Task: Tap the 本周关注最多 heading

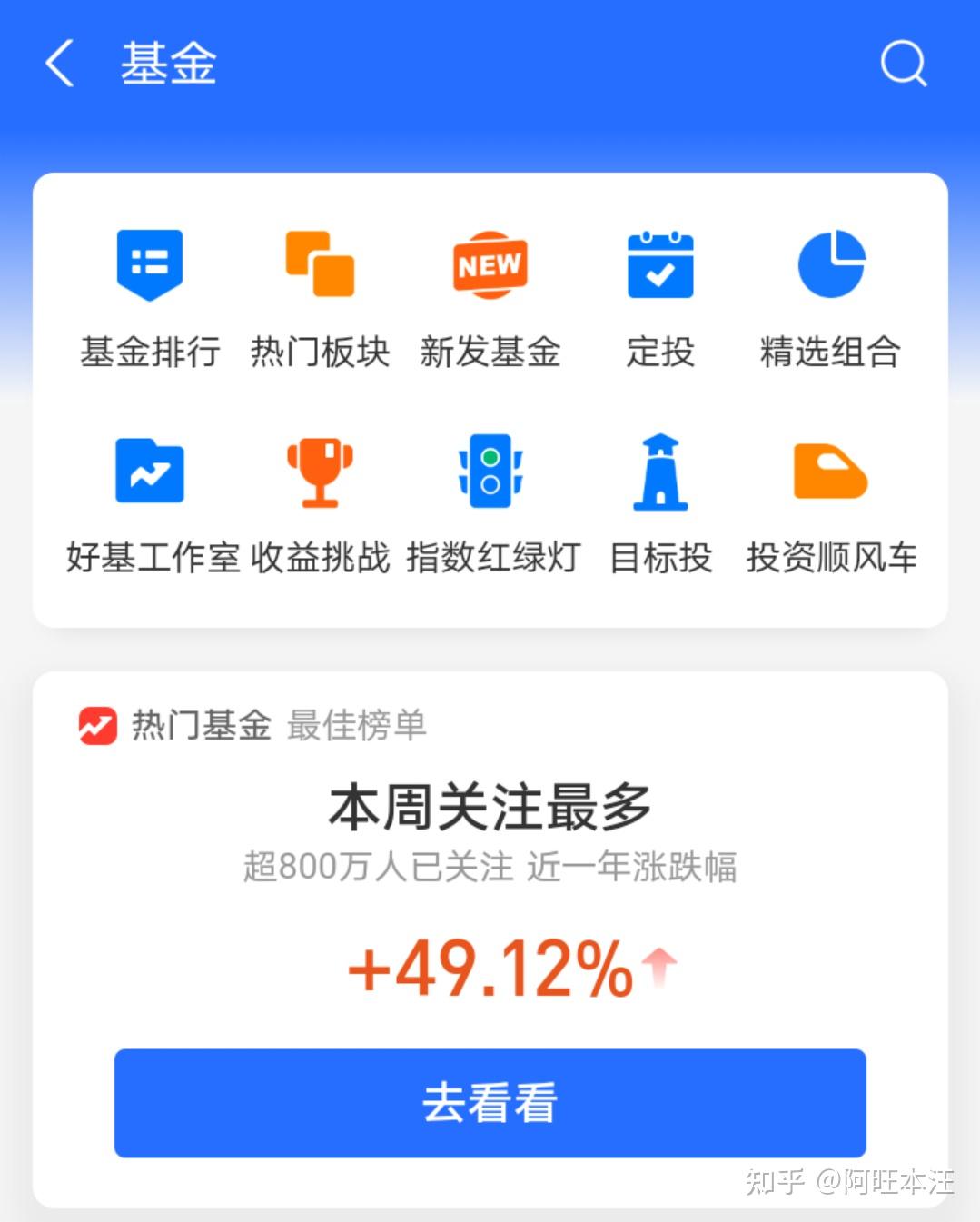Action: [490, 805]
